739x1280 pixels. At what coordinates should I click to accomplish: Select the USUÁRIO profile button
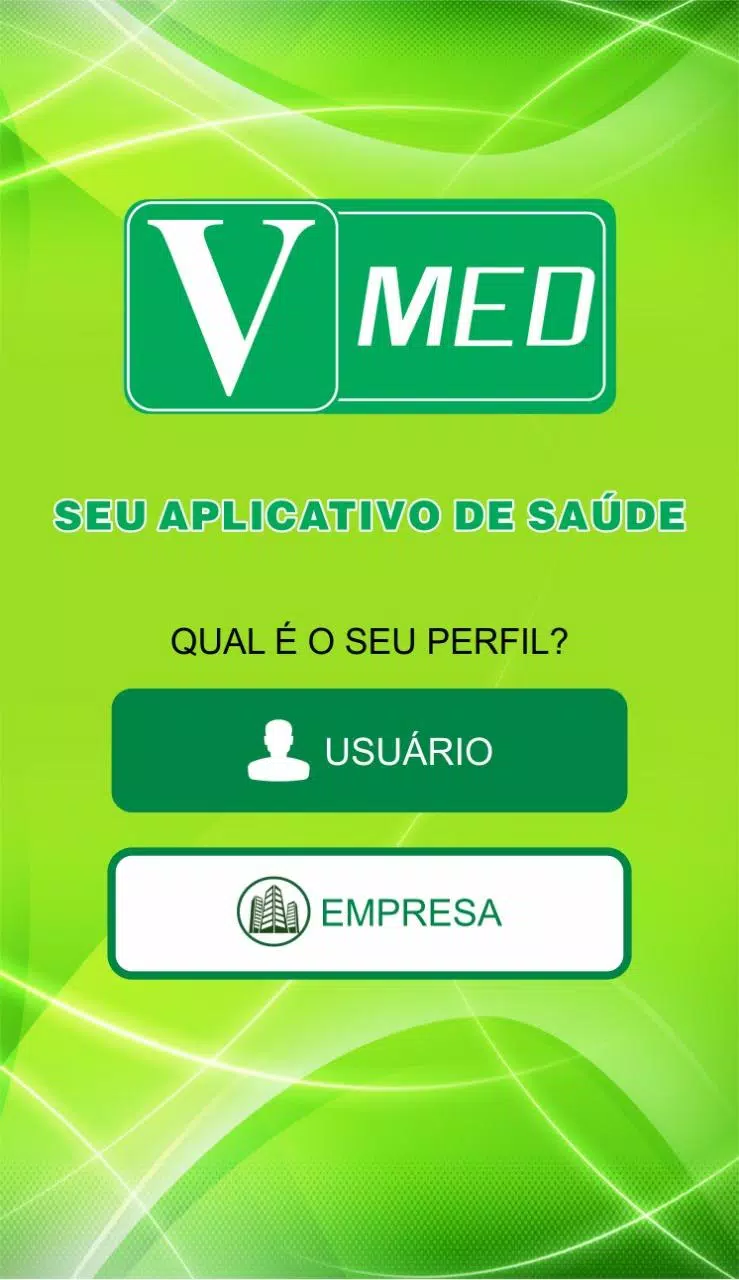[x=369, y=750]
